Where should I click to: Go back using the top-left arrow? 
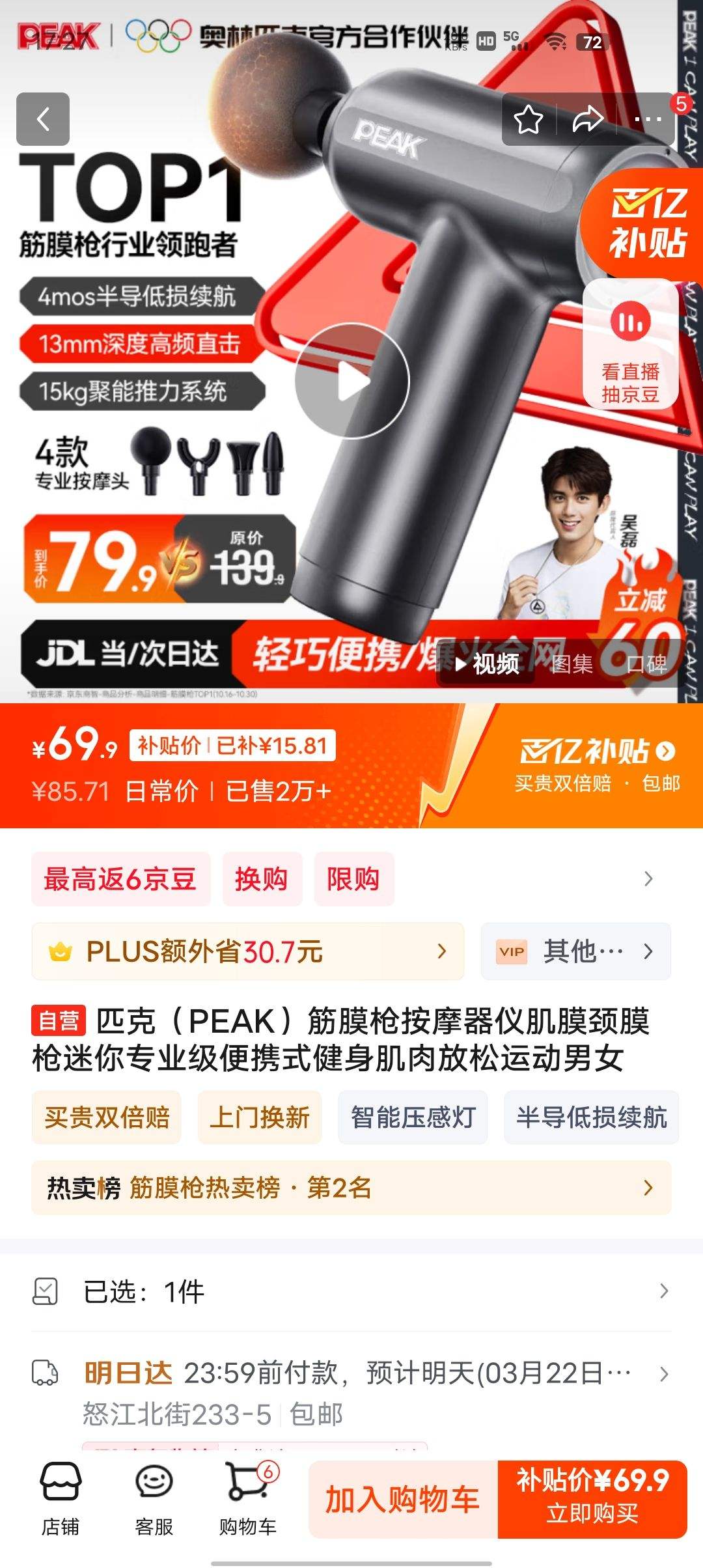[x=43, y=119]
